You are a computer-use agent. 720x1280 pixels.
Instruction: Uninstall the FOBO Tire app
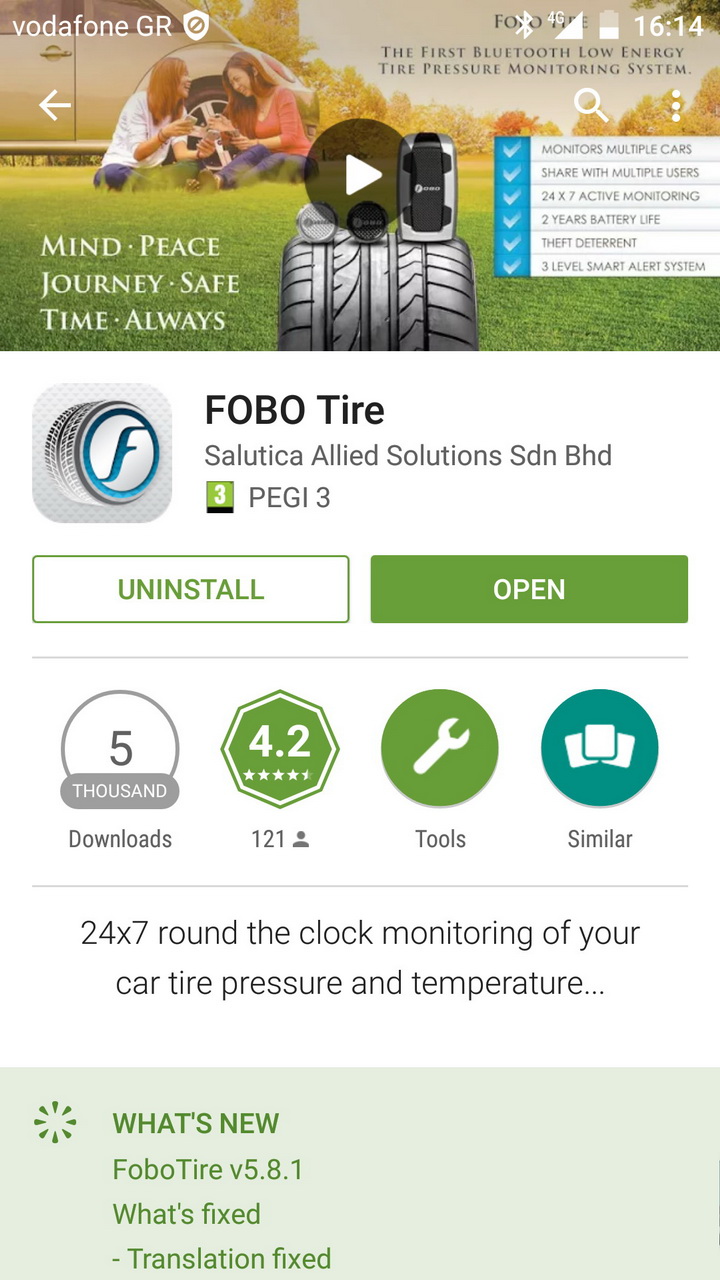click(191, 589)
